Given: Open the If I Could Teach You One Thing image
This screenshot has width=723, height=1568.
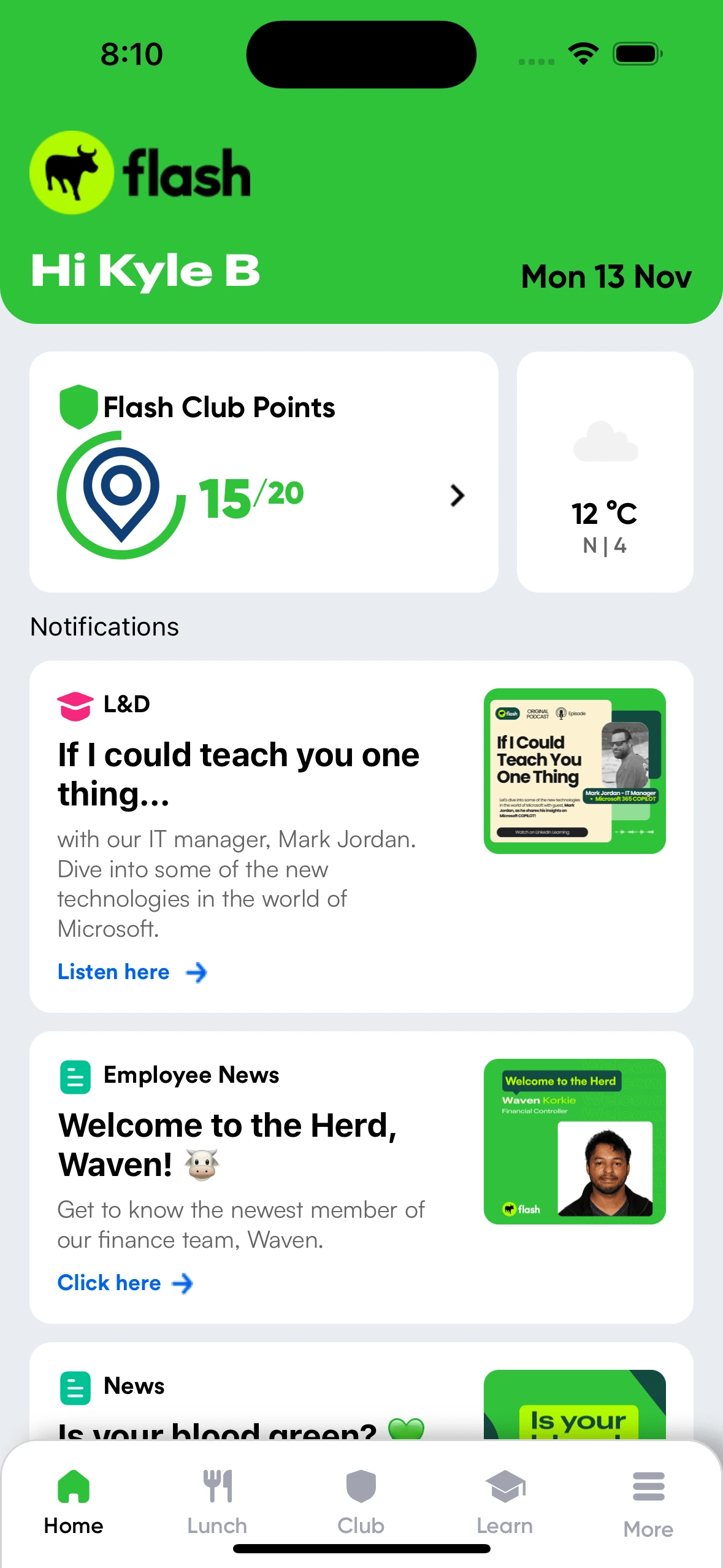Looking at the screenshot, I should click(575, 771).
